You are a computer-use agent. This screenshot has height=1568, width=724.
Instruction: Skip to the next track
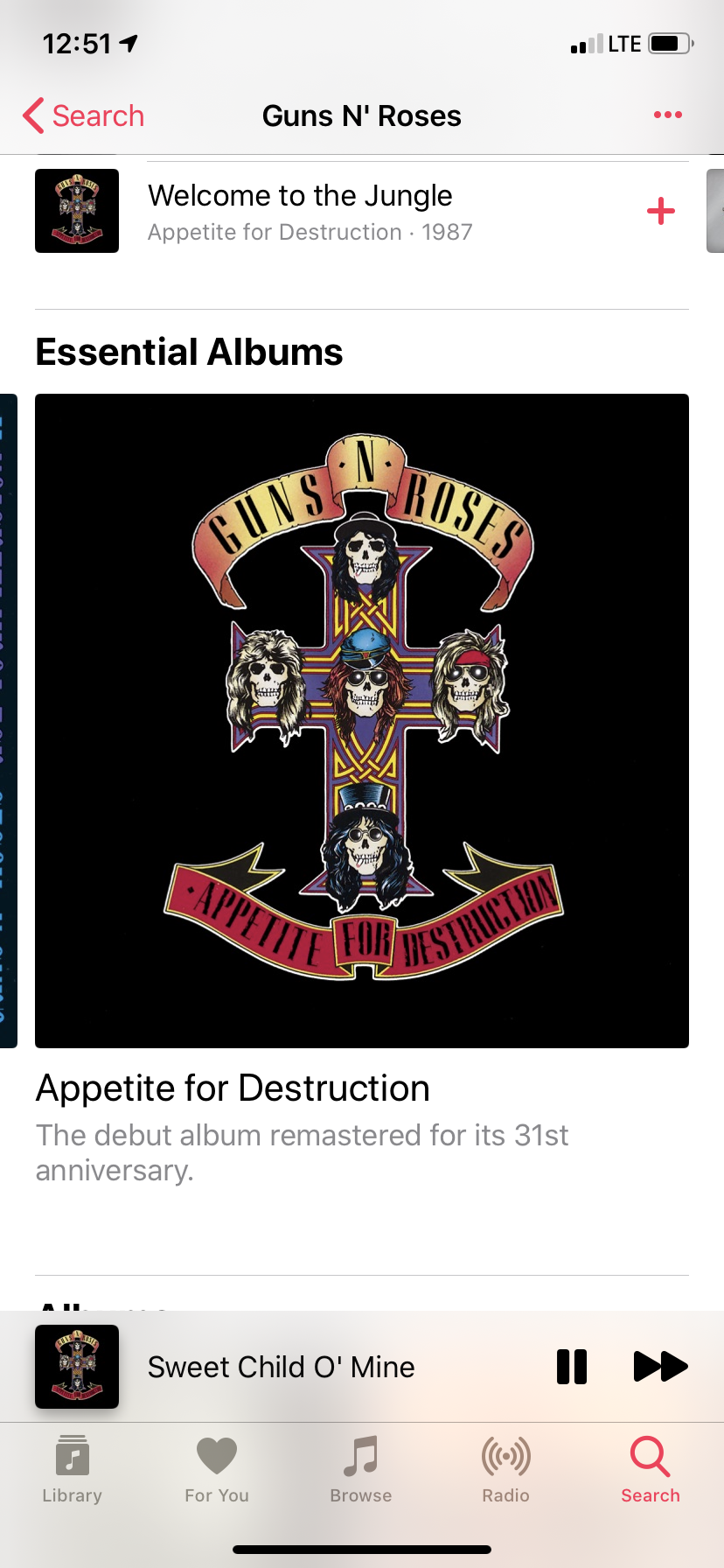[660, 1367]
